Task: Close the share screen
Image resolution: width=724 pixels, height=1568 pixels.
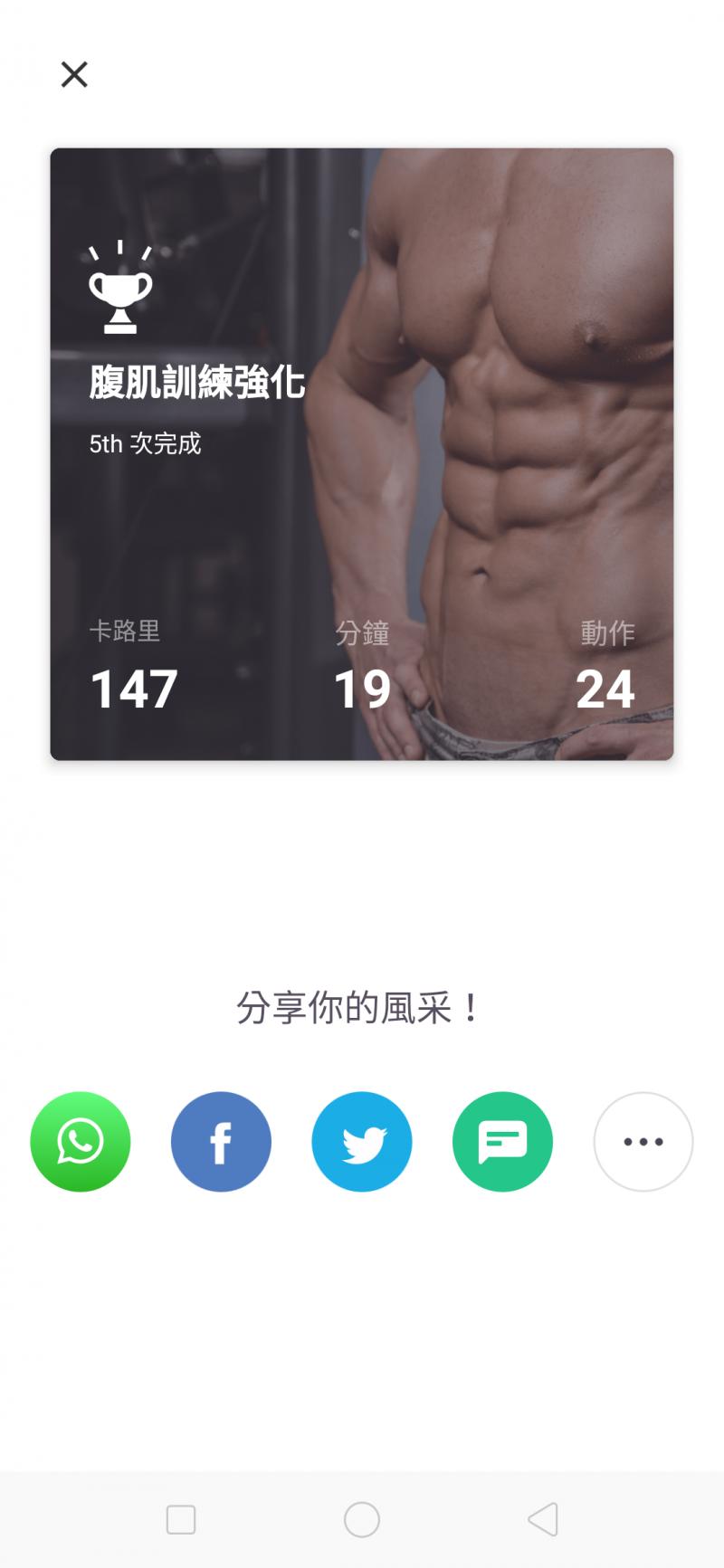Action: 74,74
